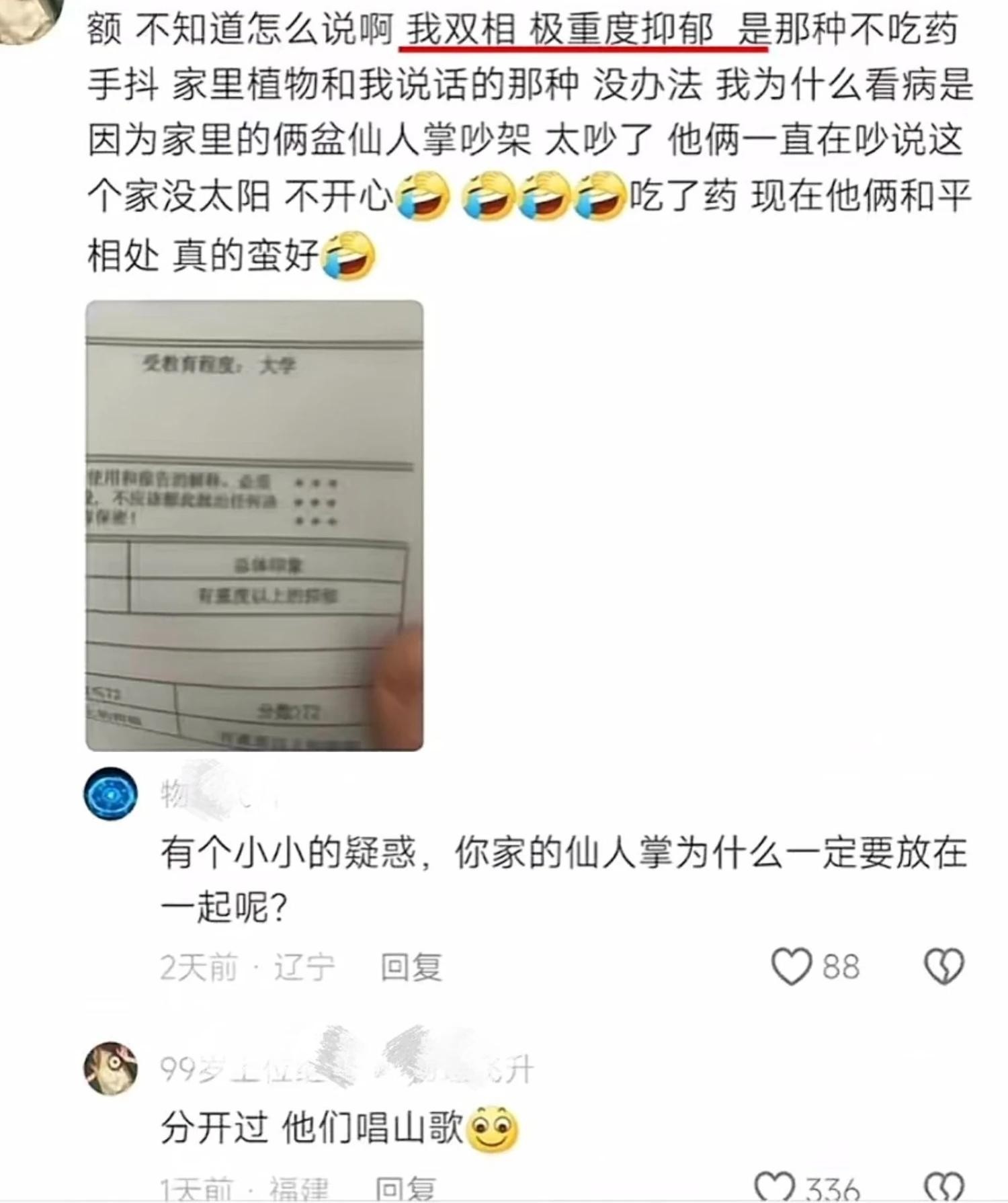Open the blue avatar profile of the Liaoning commenter
This screenshot has height=1203, width=1008.
tap(111, 794)
